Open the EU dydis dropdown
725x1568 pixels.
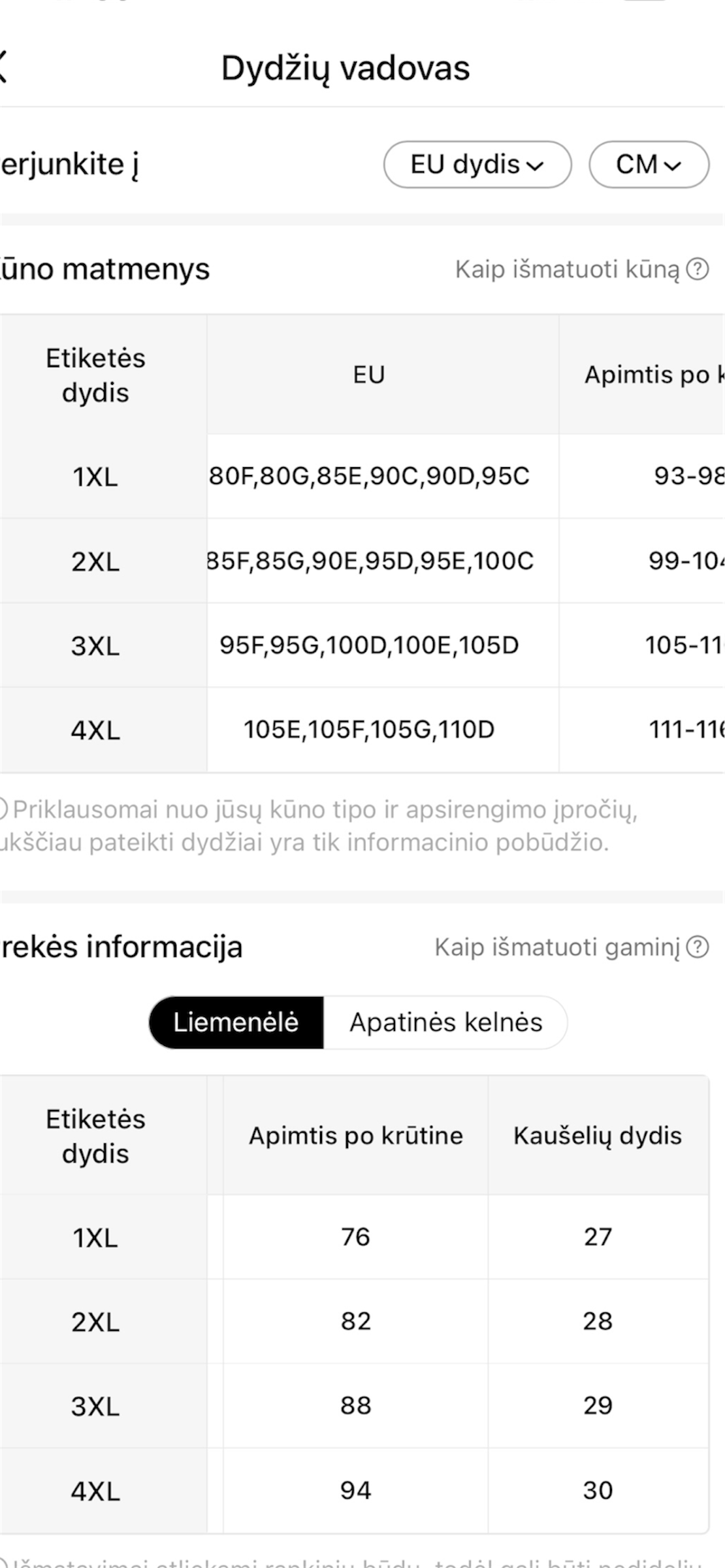pyautogui.click(x=477, y=165)
